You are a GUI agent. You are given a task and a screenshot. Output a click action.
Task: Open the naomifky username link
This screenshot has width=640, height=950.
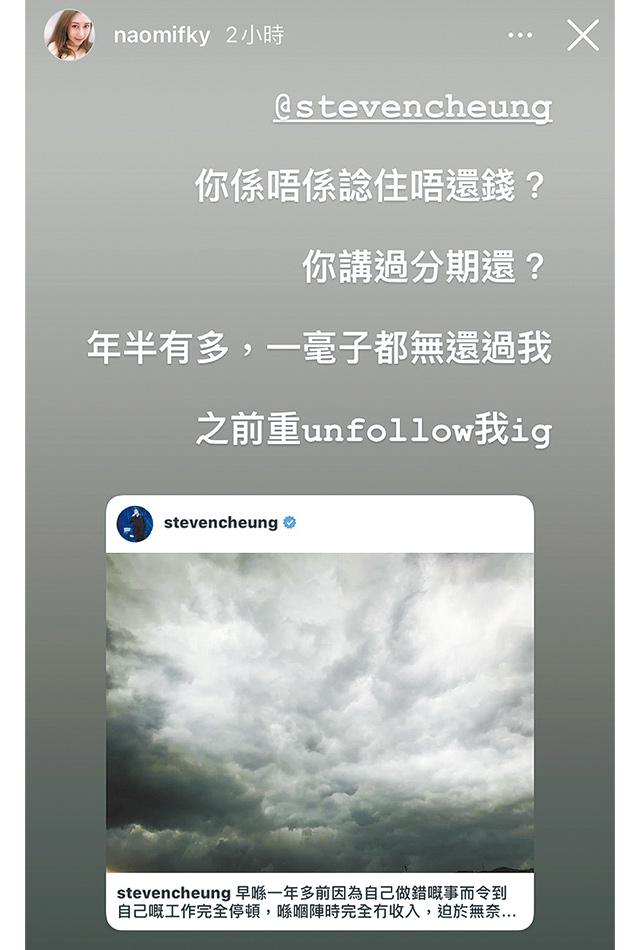(x=161, y=36)
